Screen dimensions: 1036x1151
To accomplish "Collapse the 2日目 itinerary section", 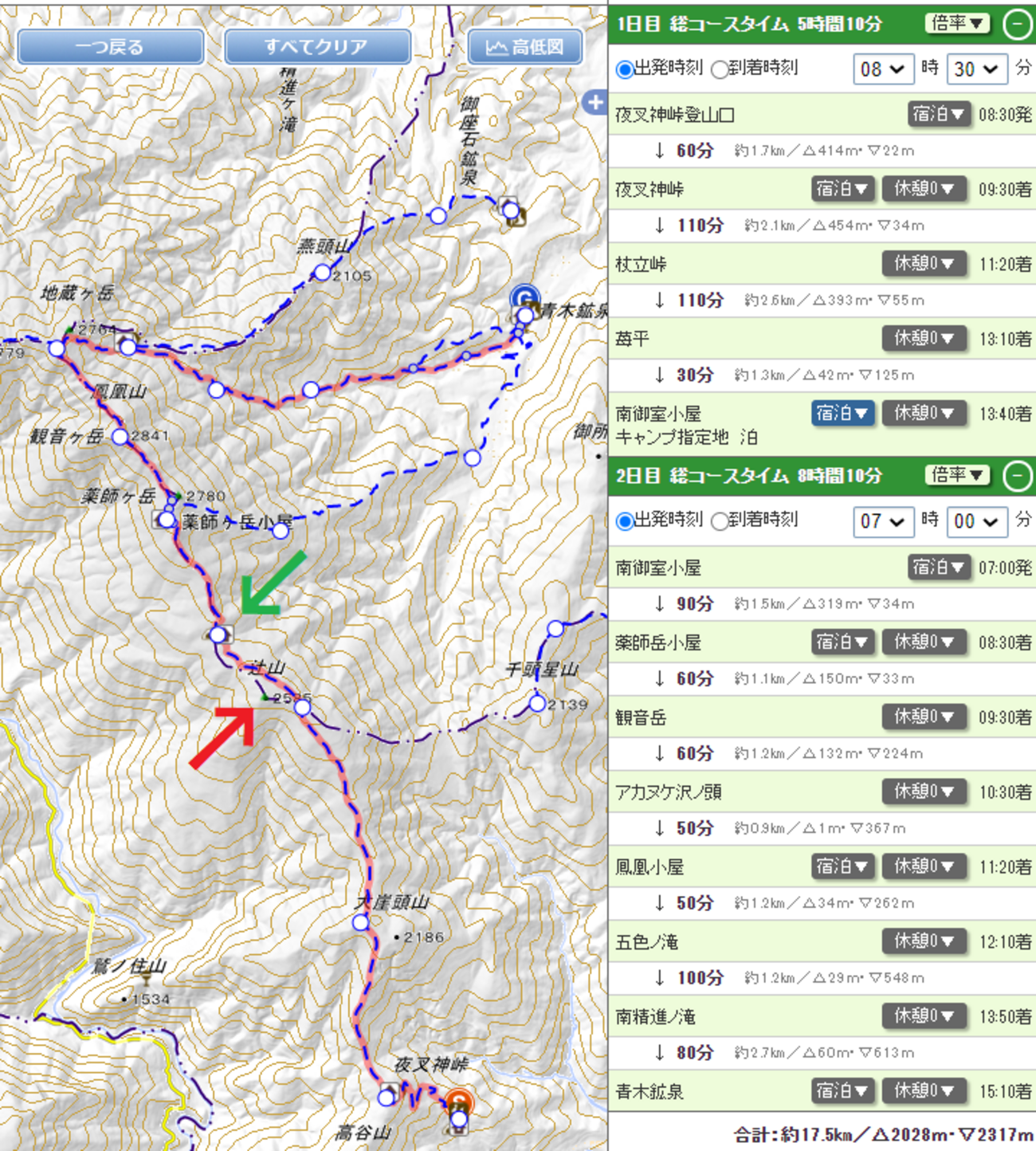I will click(x=1017, y=476).
